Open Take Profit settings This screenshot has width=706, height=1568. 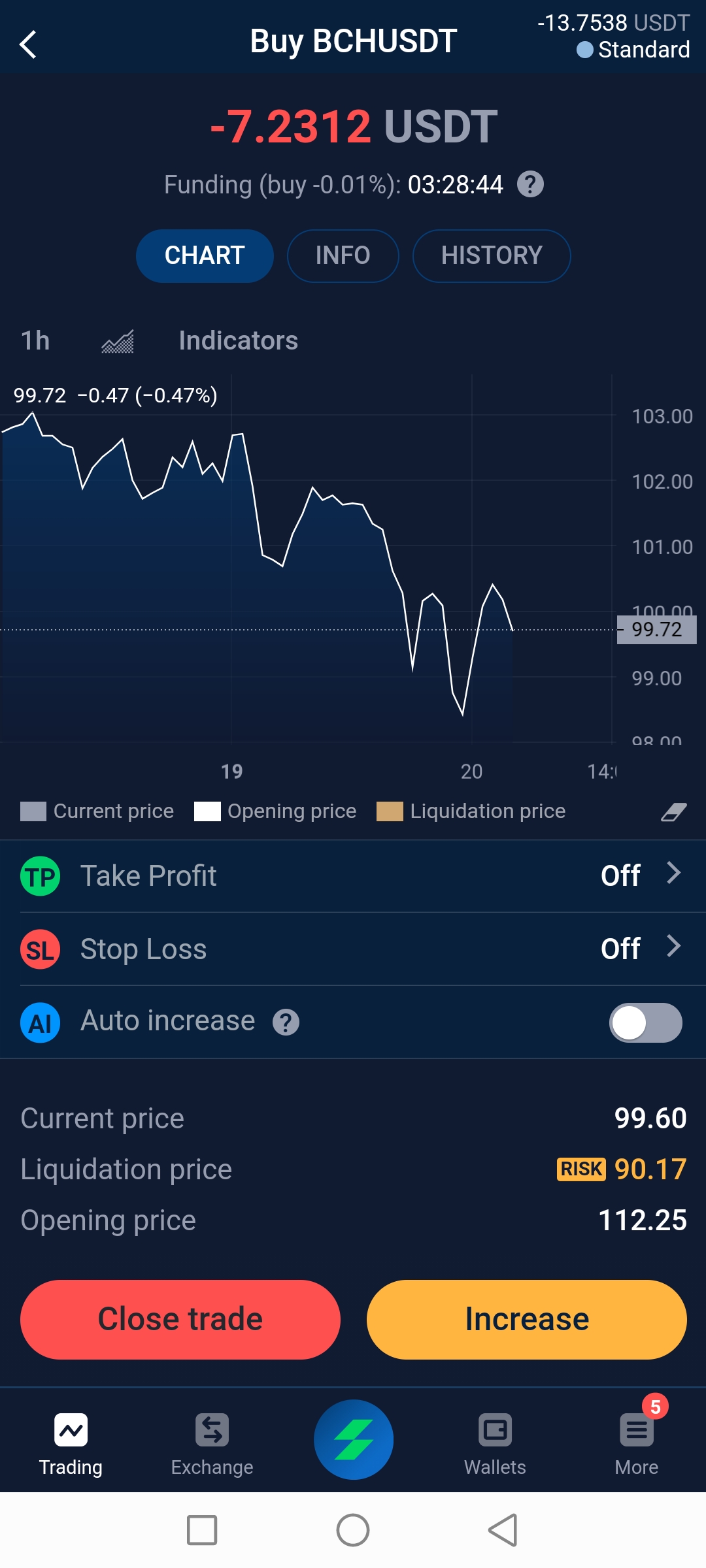click(353, 876)
